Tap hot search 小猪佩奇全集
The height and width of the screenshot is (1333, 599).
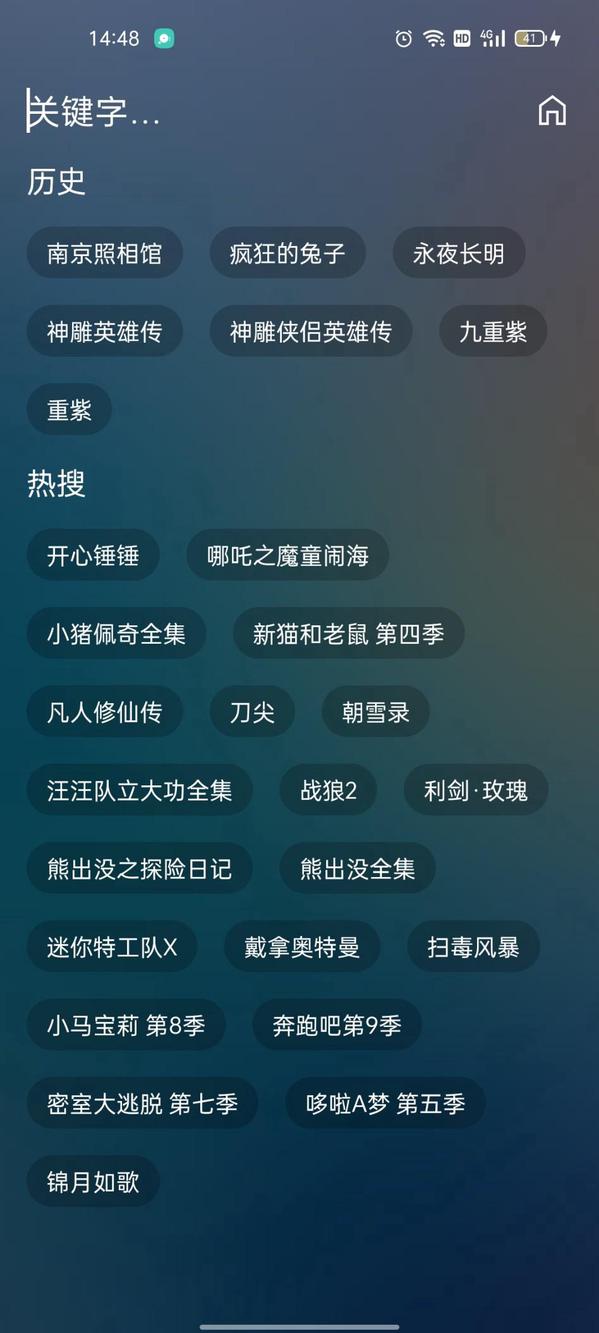pyautogui.click(x=116, y=633)
